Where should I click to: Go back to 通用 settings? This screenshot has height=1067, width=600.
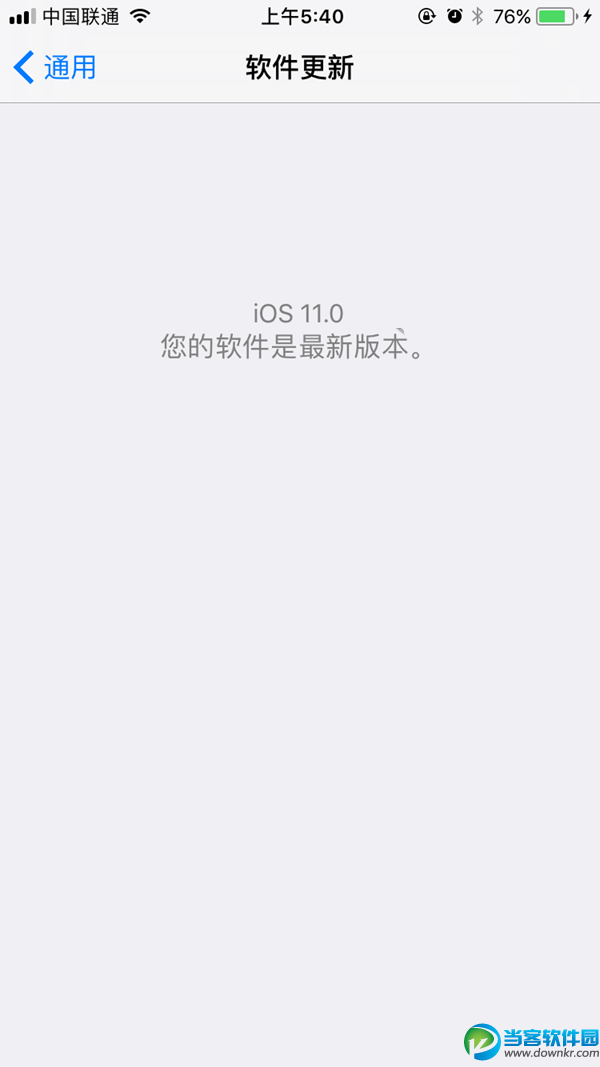pos(56,68)
